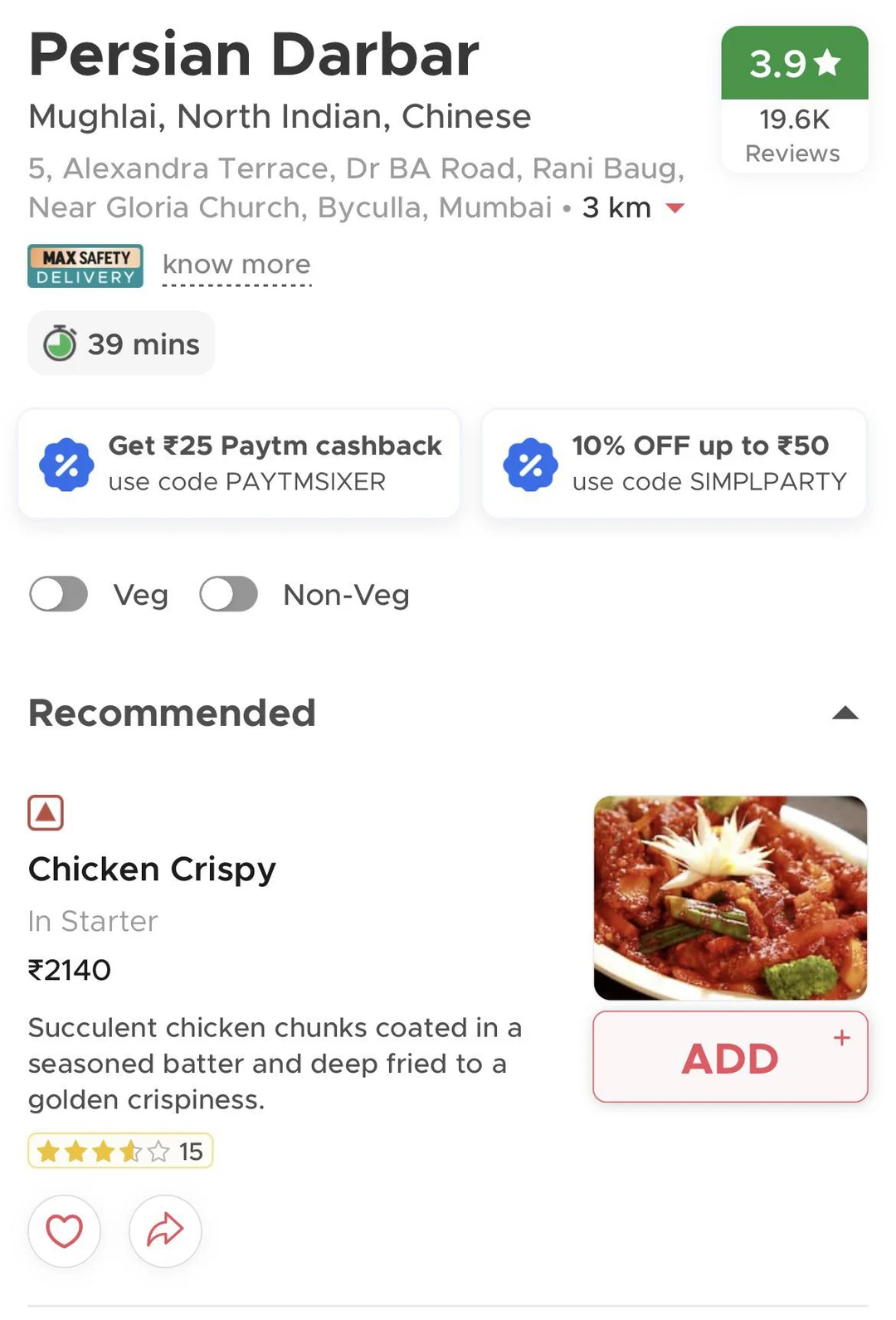Image resolution: width=896 pixels, height=1320 pixels.
Task: Open Chicken Crispy's 15 ratings
Action: tap(120, 1151)
